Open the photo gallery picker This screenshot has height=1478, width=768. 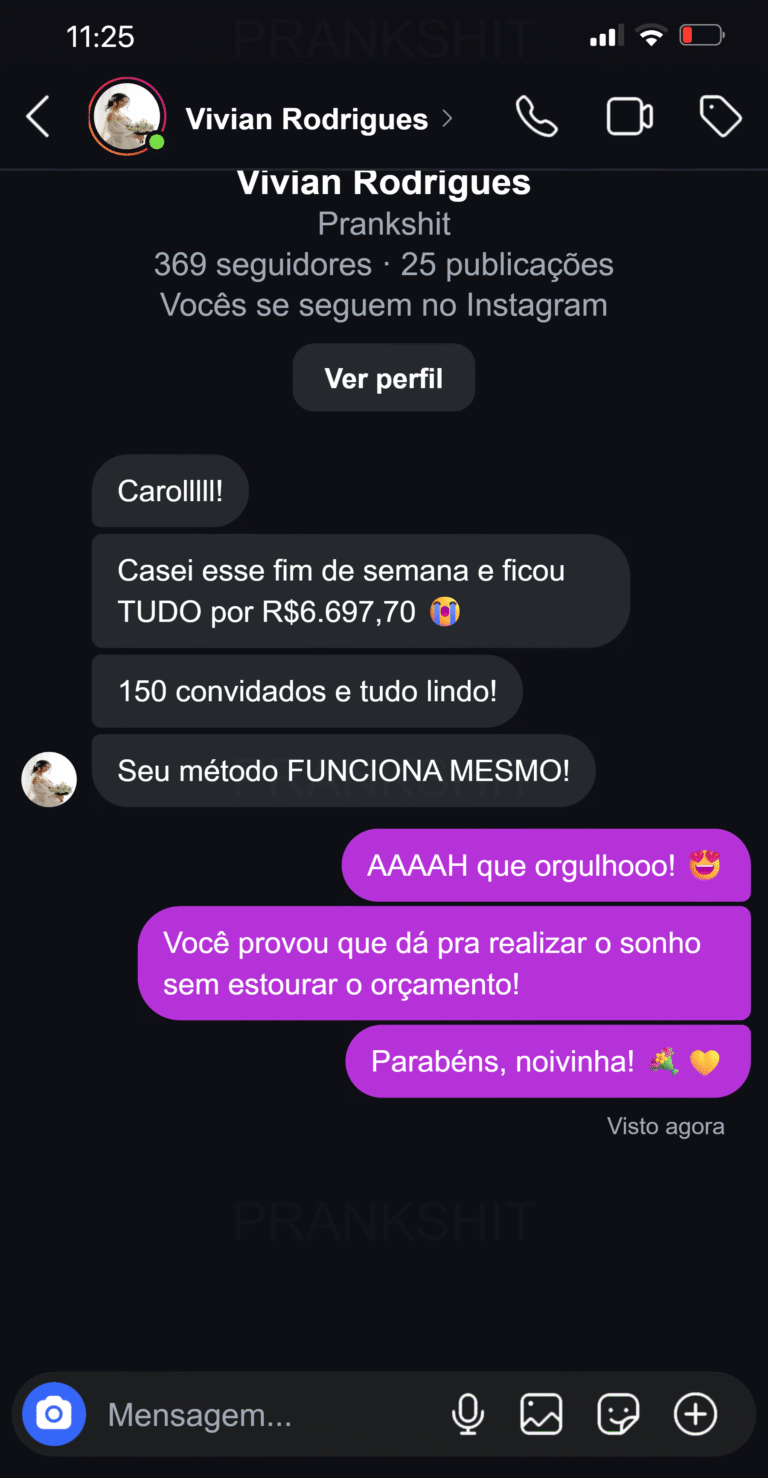click(541, 1414)
